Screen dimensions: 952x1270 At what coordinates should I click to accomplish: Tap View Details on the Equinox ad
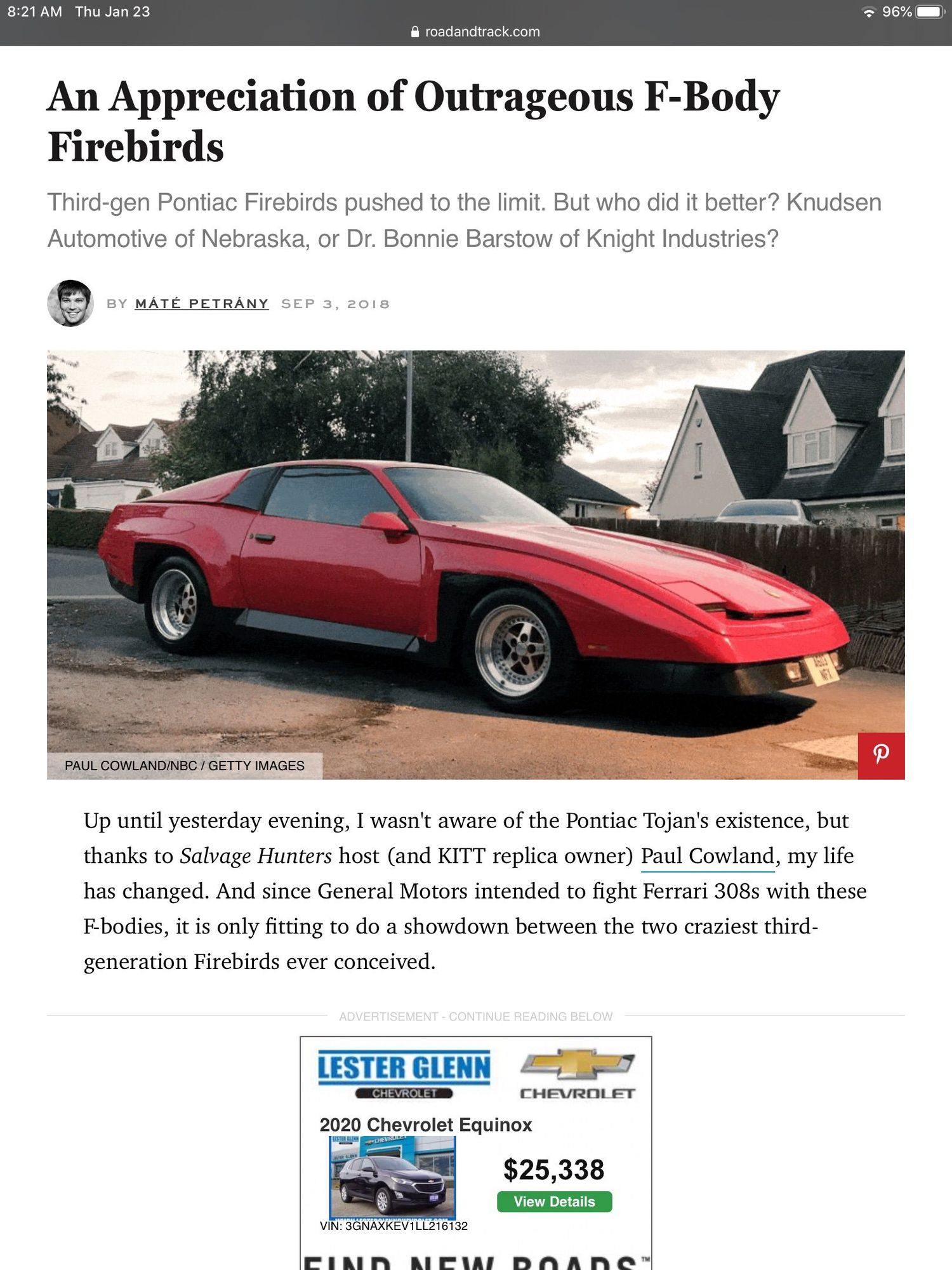pyautogui.click(x=554, y=1201)
